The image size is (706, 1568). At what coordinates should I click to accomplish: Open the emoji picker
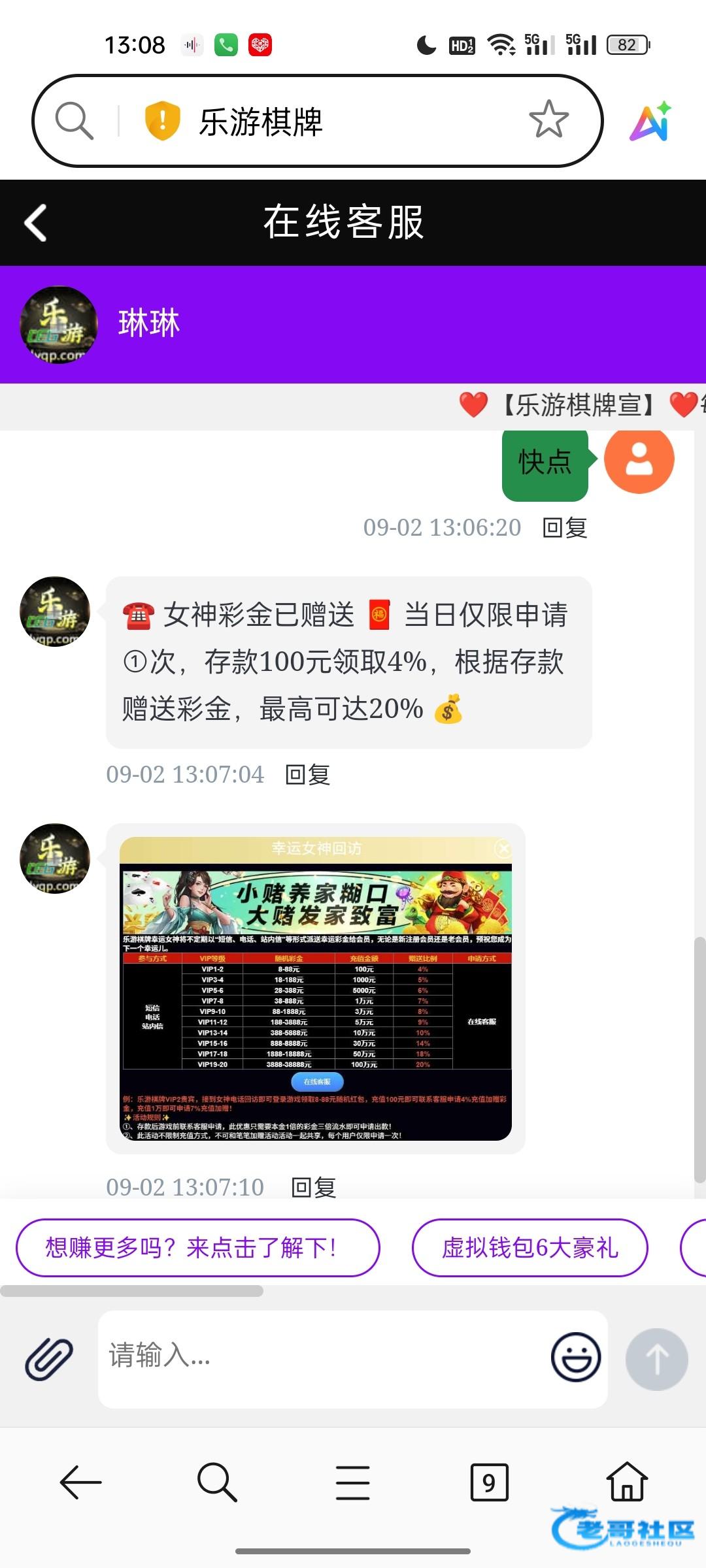pyautogui.click(x=575, y=1357)
